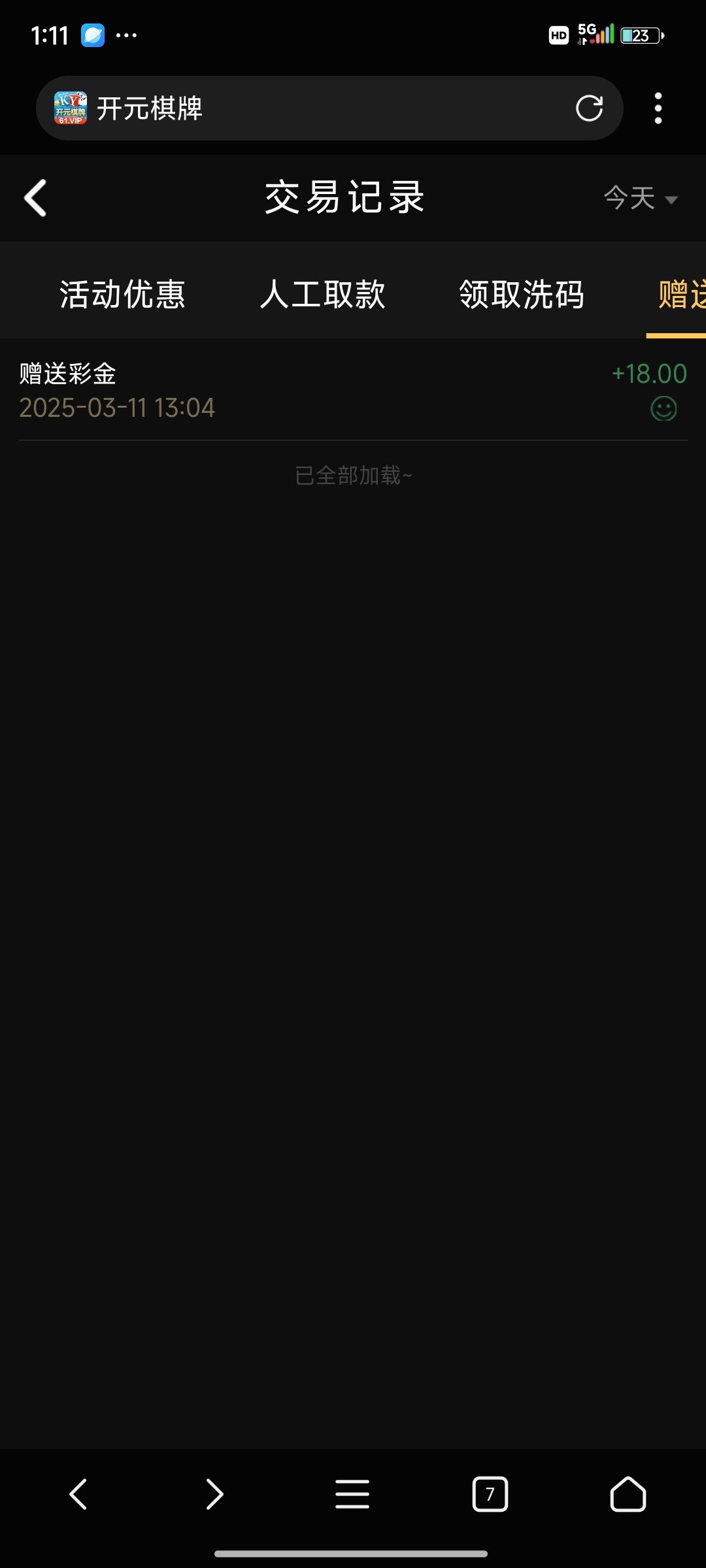Open the browser menu button
Image resolution: width=706 pixels, height=1568 pixels.
[352, 1494]
